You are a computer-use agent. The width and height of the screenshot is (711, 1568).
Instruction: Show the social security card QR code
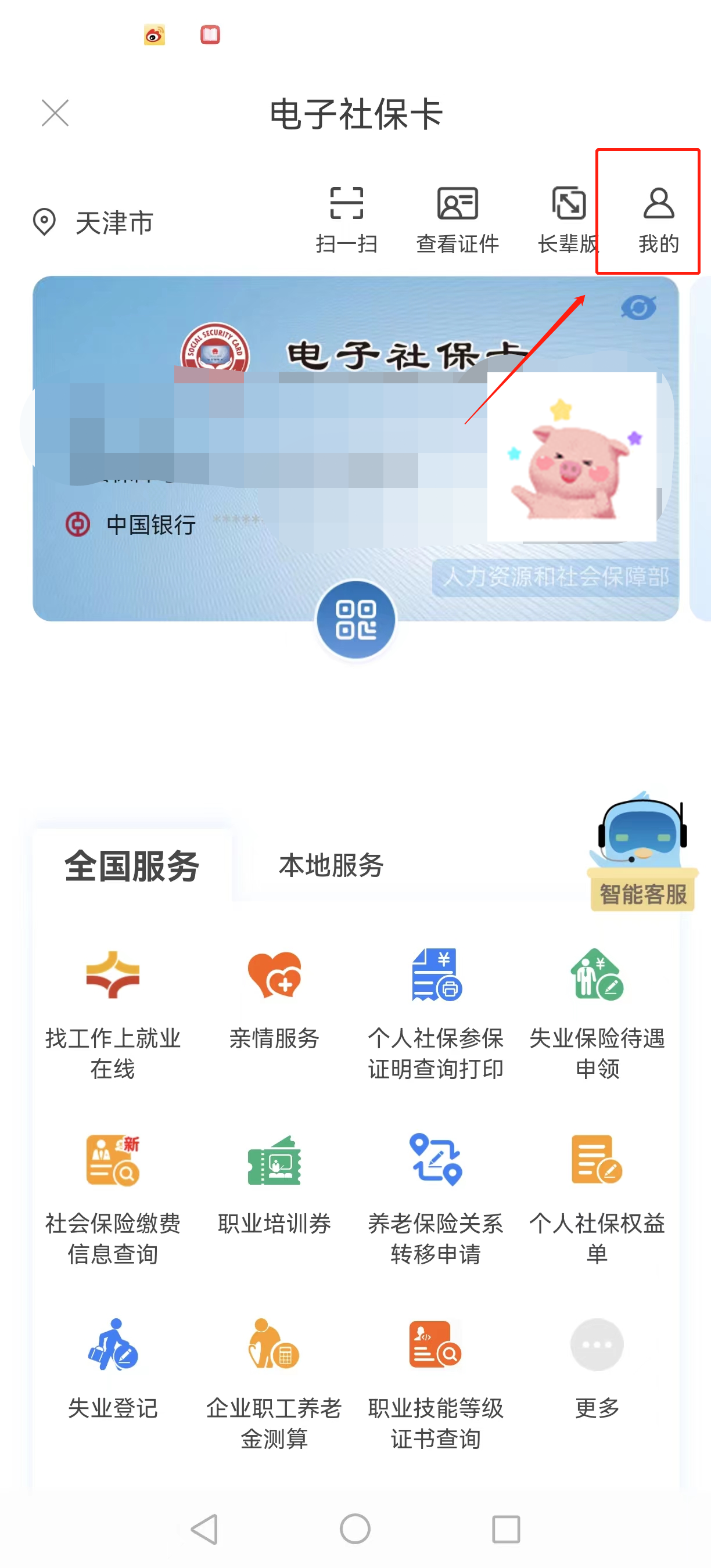click(x=355, y=620)
